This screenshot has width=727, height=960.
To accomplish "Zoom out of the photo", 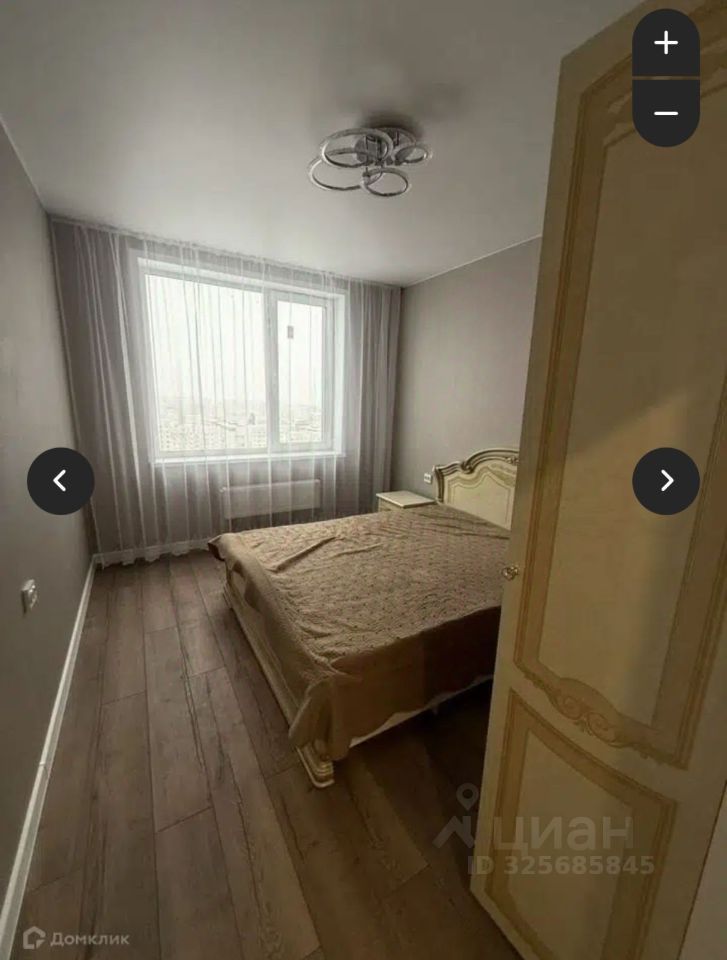I will [x=666, y=113].
